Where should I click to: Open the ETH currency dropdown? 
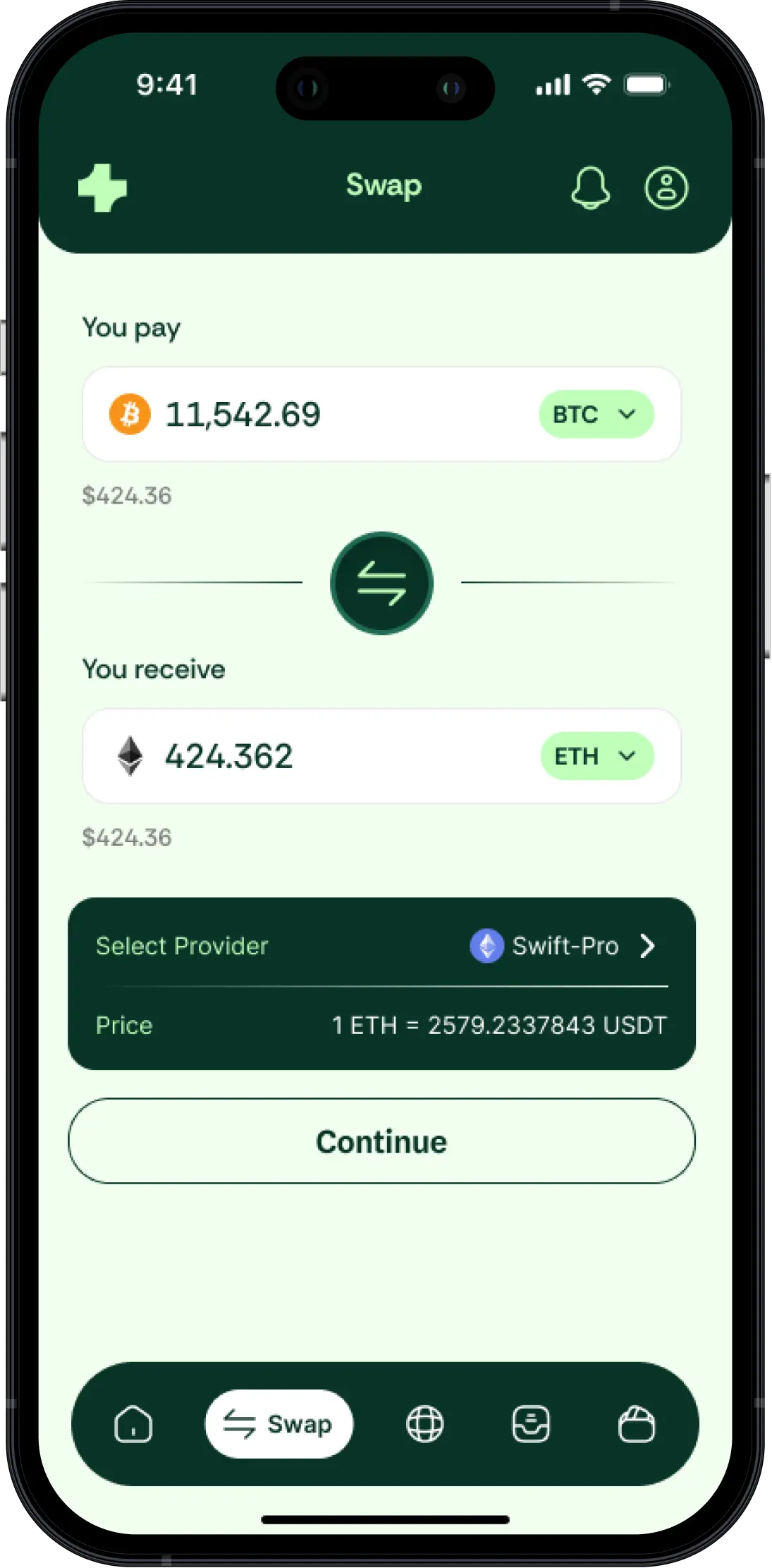pos(596,756)
